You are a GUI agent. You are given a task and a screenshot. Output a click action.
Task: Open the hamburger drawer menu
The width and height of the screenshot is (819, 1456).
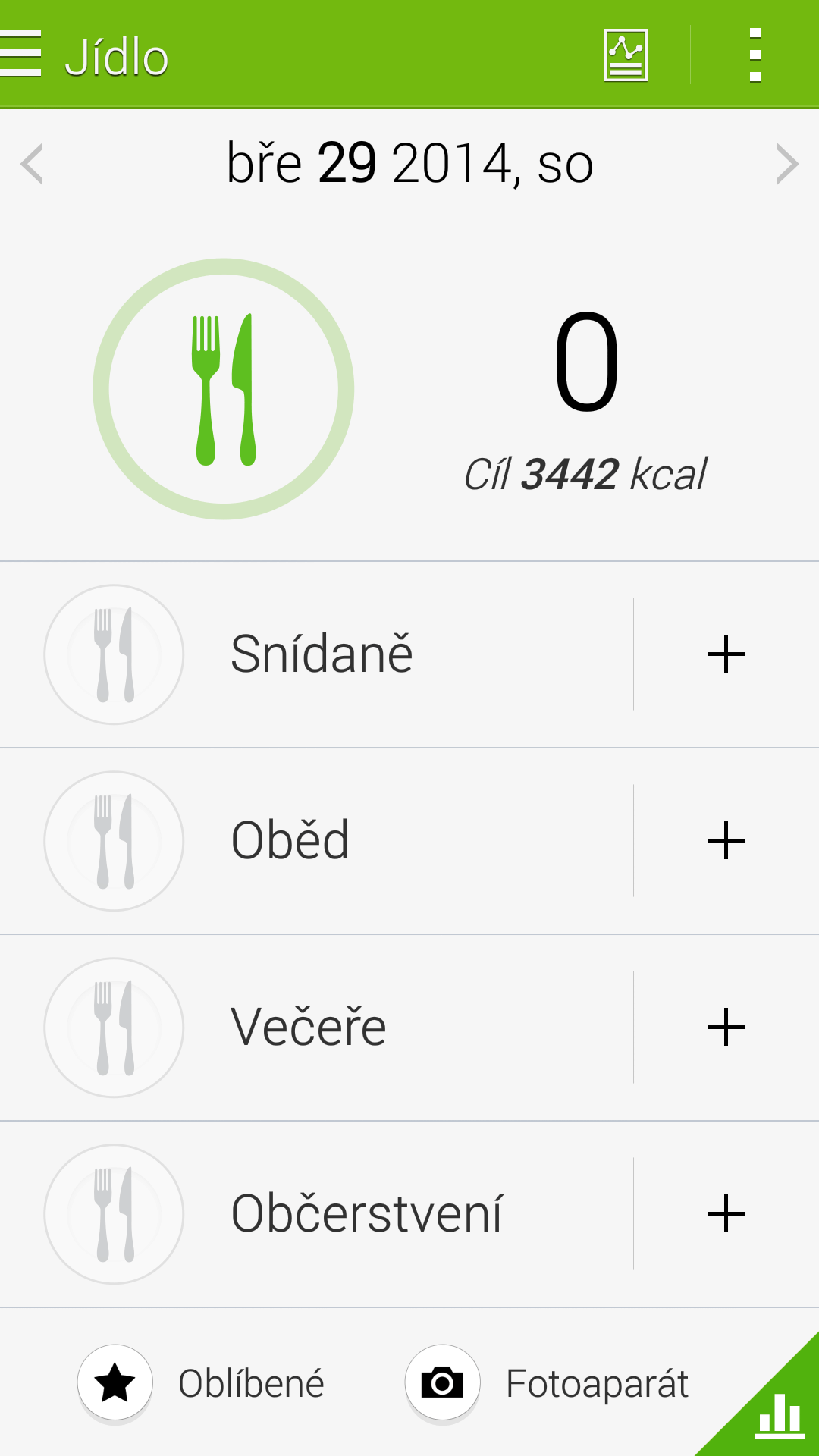pos(20,54)
